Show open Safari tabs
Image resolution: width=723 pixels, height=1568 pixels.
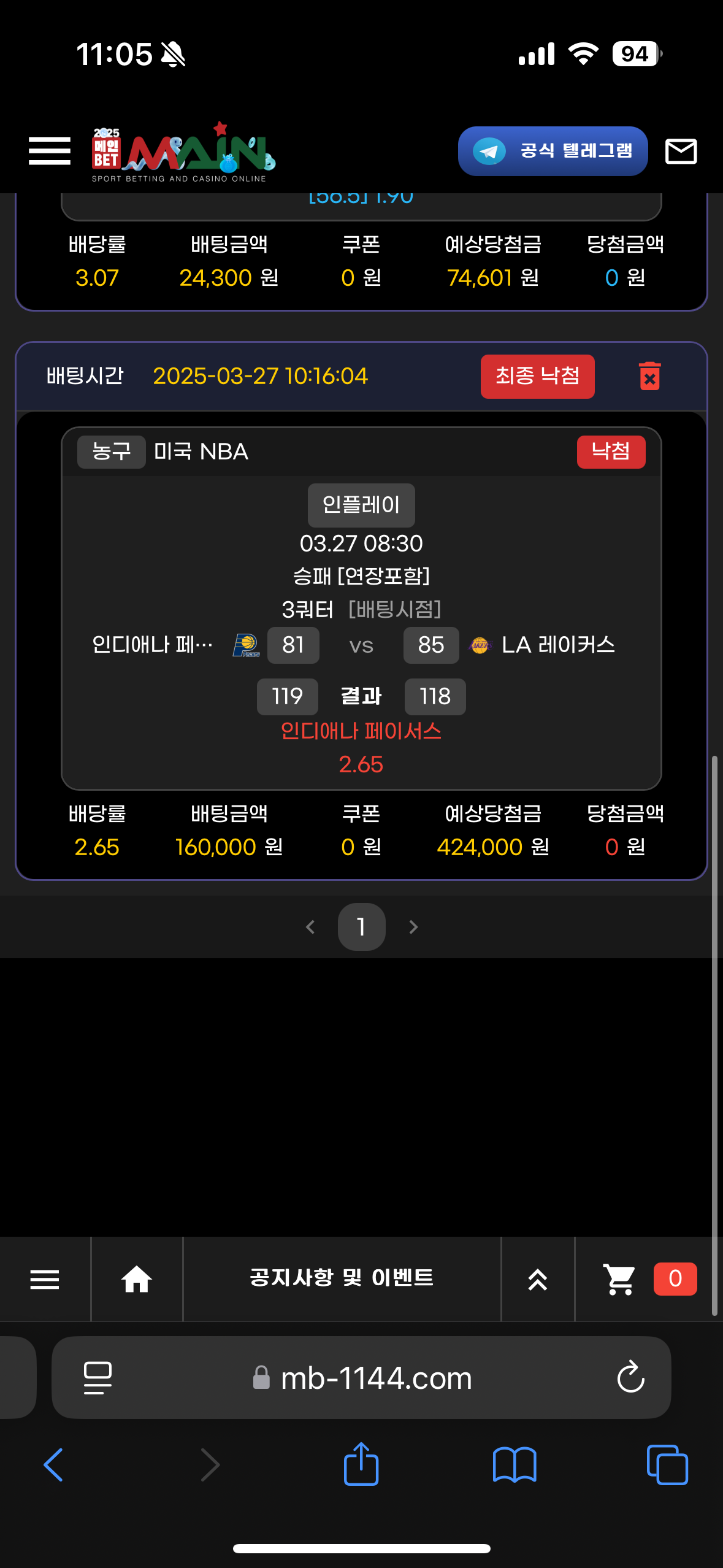[667, 1465]
